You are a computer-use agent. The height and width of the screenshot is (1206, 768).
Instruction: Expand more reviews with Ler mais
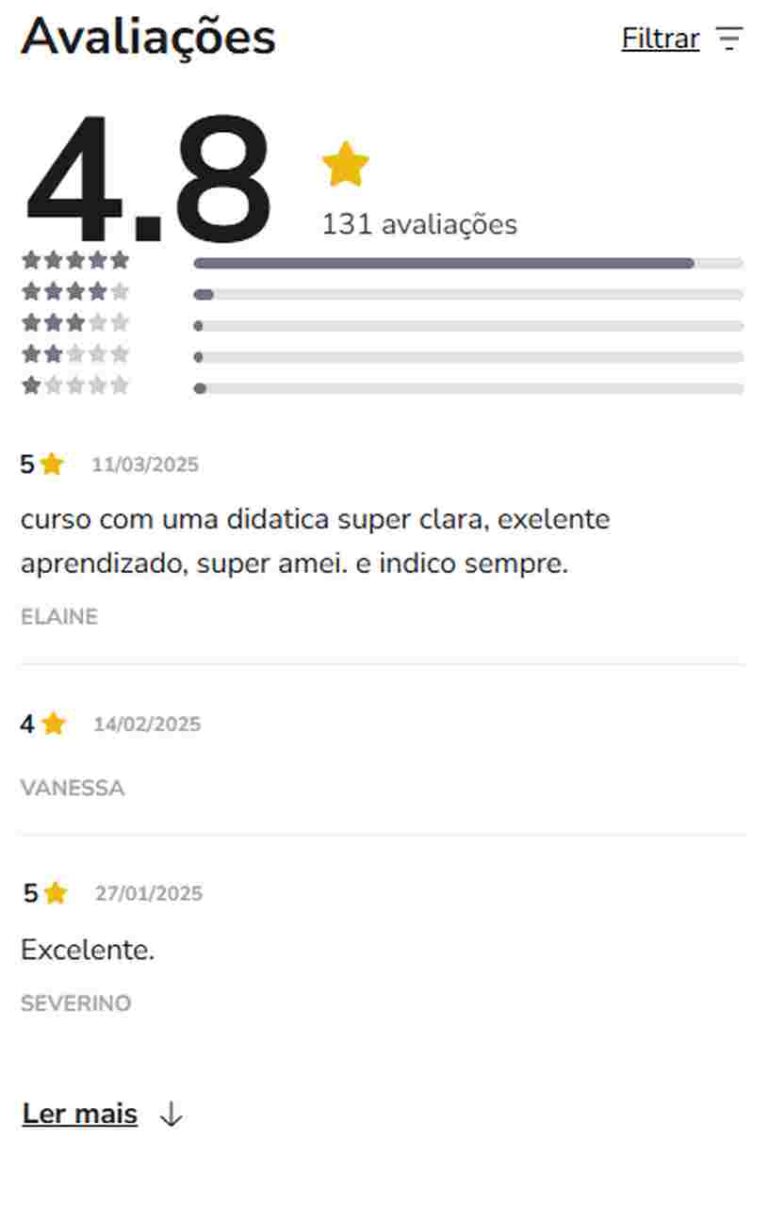coord(80,1113)
